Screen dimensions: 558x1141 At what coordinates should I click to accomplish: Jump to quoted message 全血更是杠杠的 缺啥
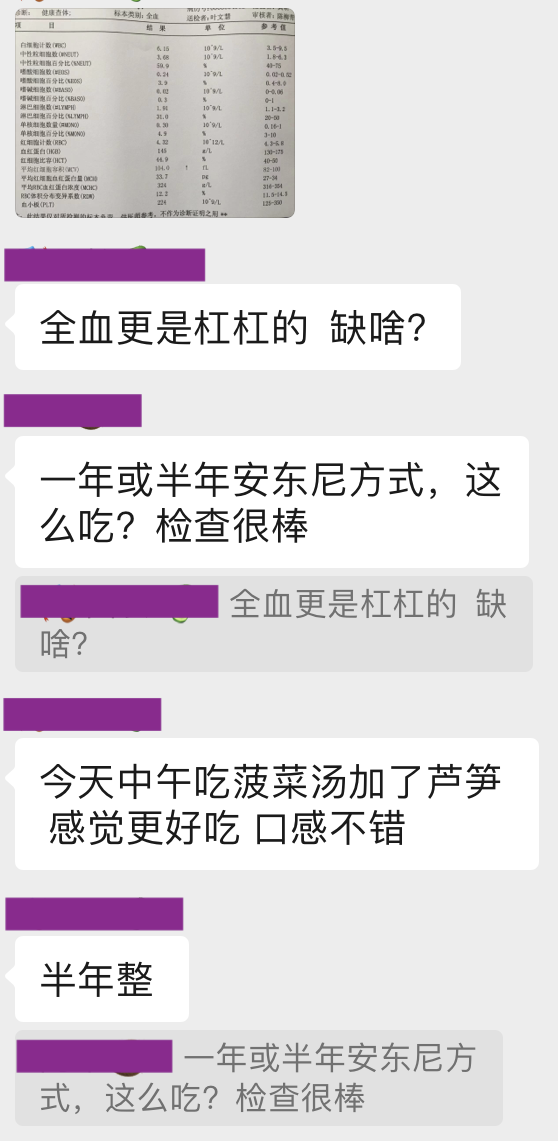pos(274,624)
